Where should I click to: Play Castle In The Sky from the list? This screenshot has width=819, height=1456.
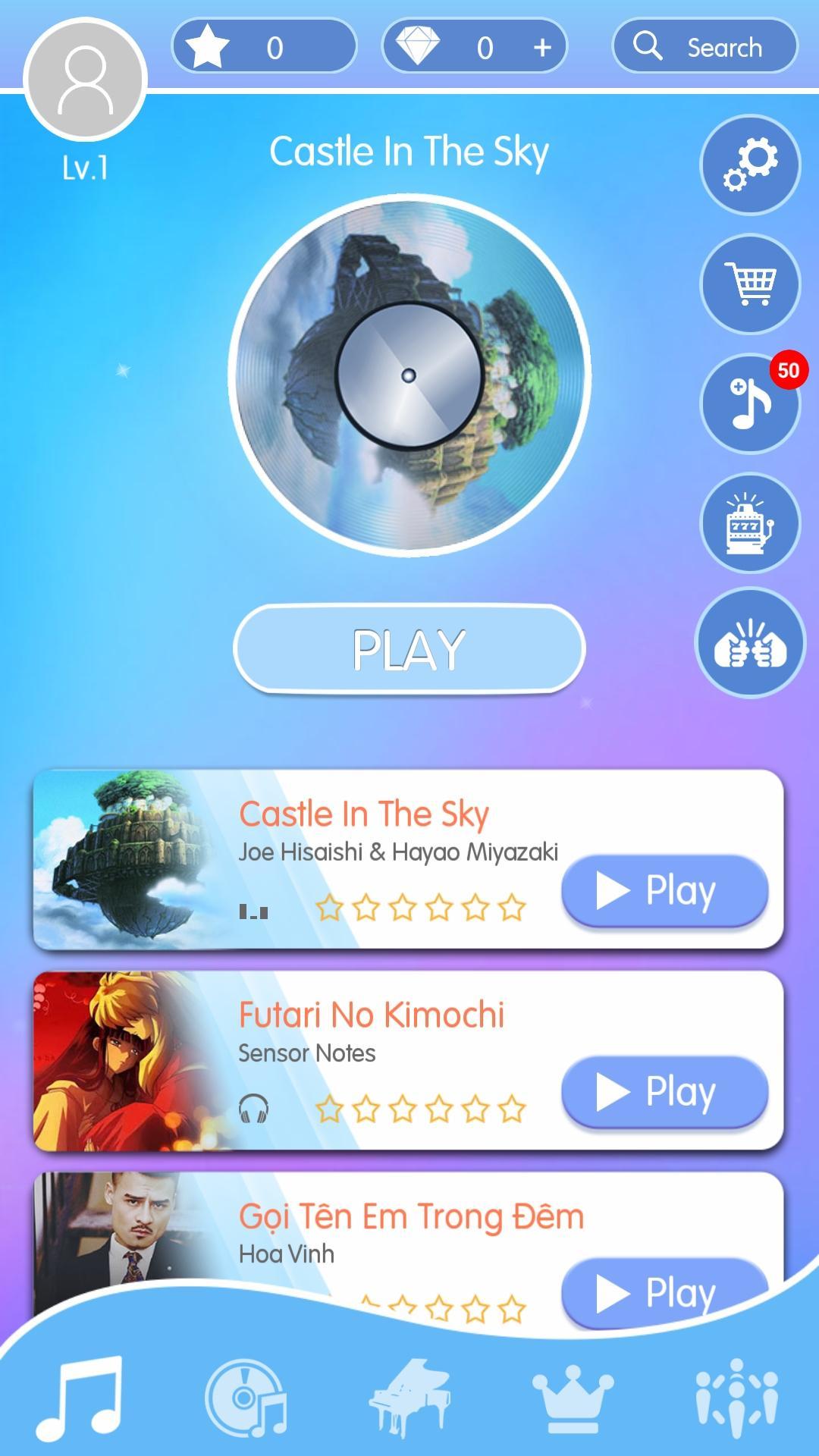pos(664,890)
